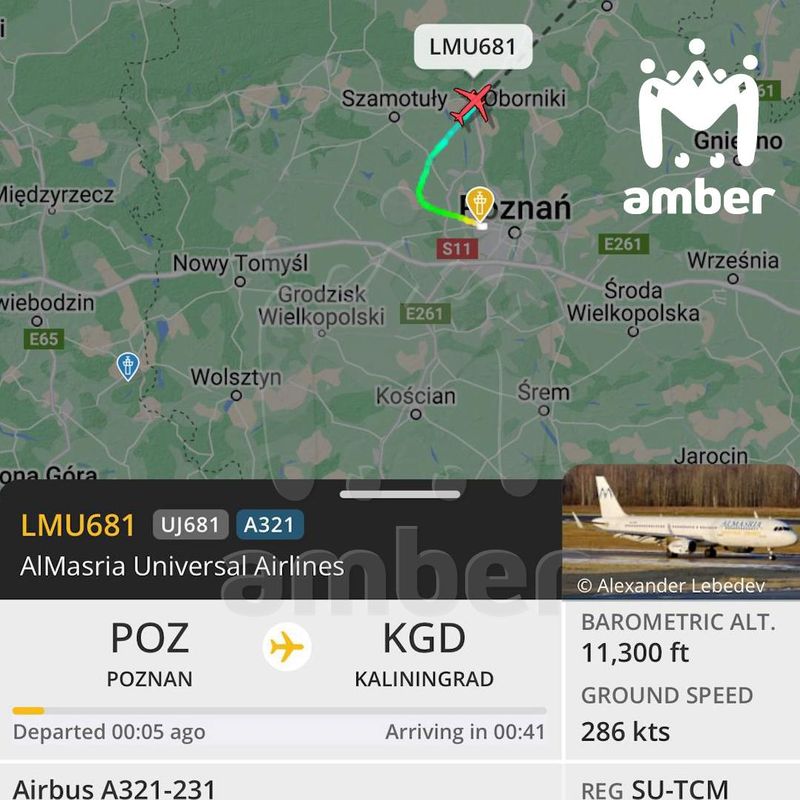Tap the flight panel's grab handle
This screenshot has height=800, width=800.
coord(400,494)
